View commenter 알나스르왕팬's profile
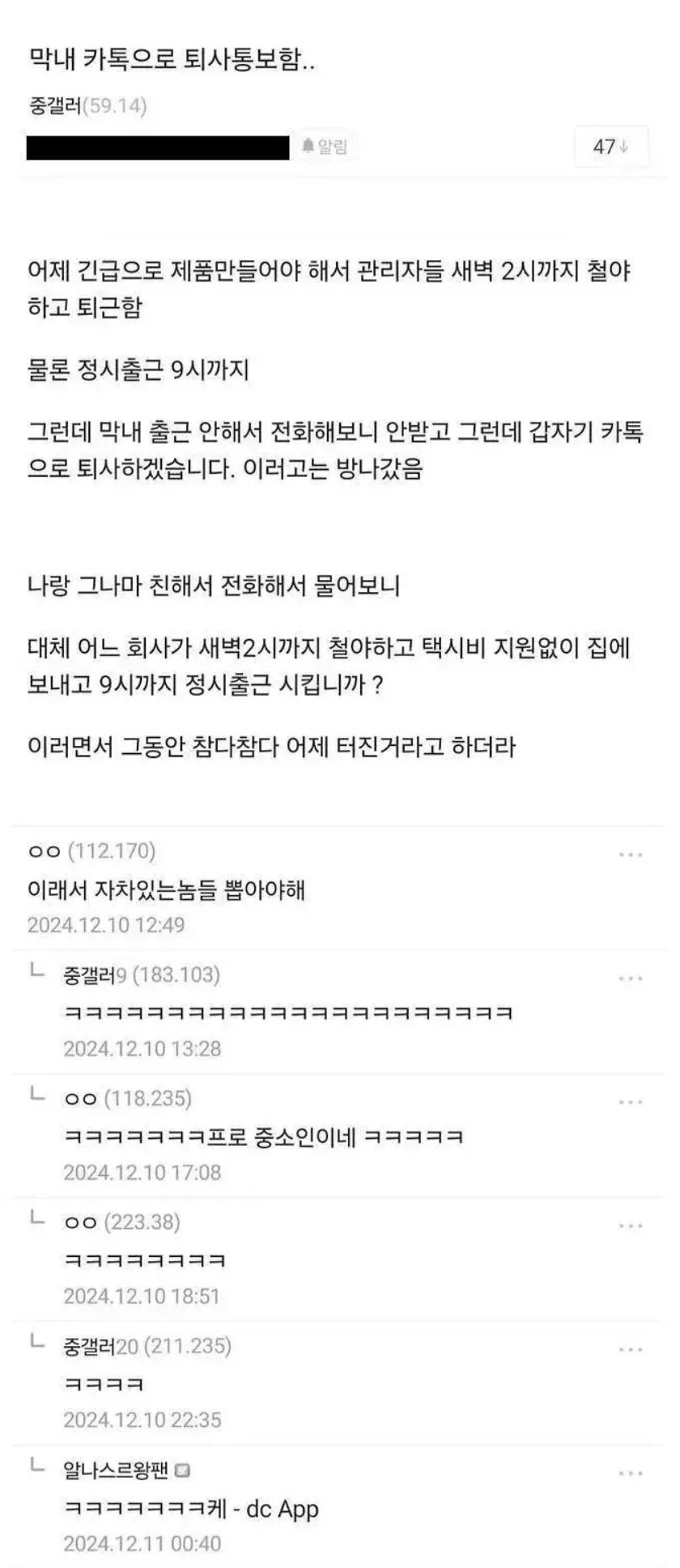 pyautogui.click(x=117, y=1470)
